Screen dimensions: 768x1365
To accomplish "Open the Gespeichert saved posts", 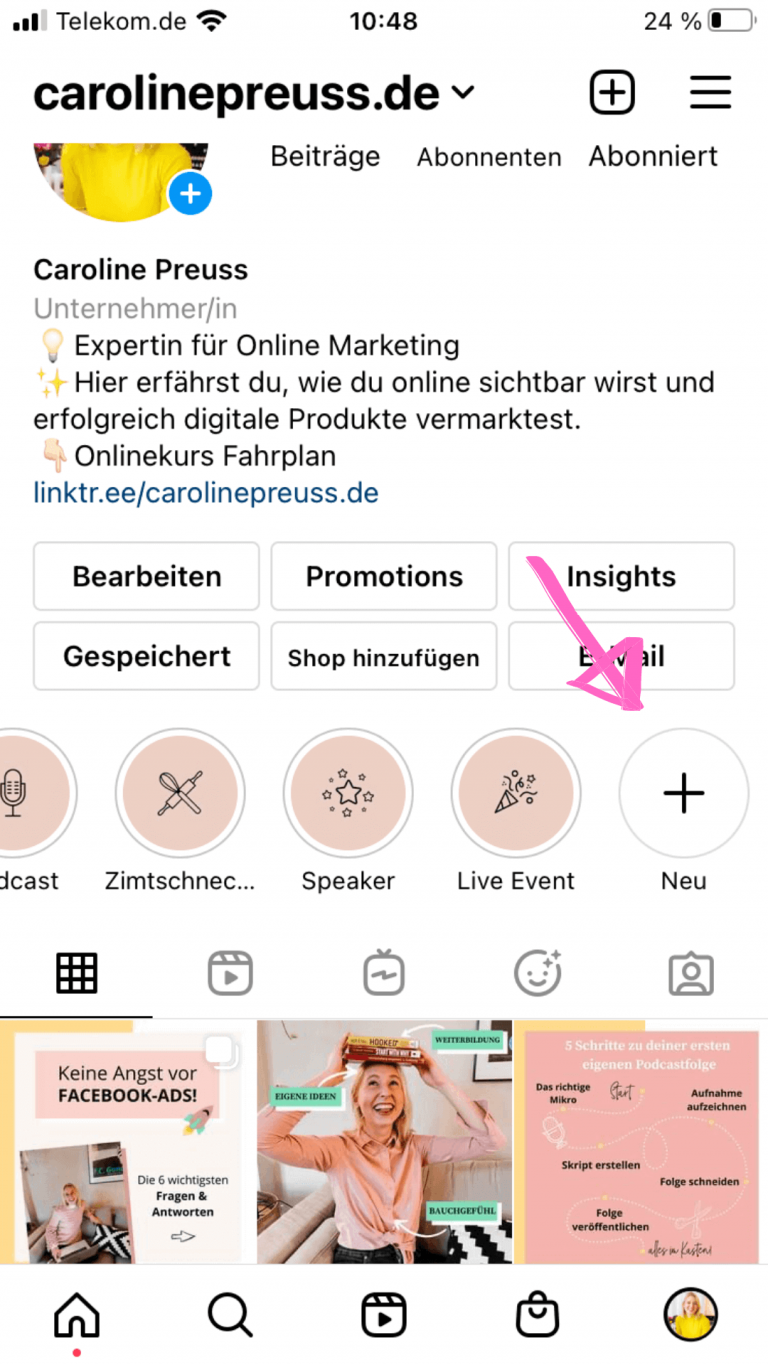I will tap(146, 656).
